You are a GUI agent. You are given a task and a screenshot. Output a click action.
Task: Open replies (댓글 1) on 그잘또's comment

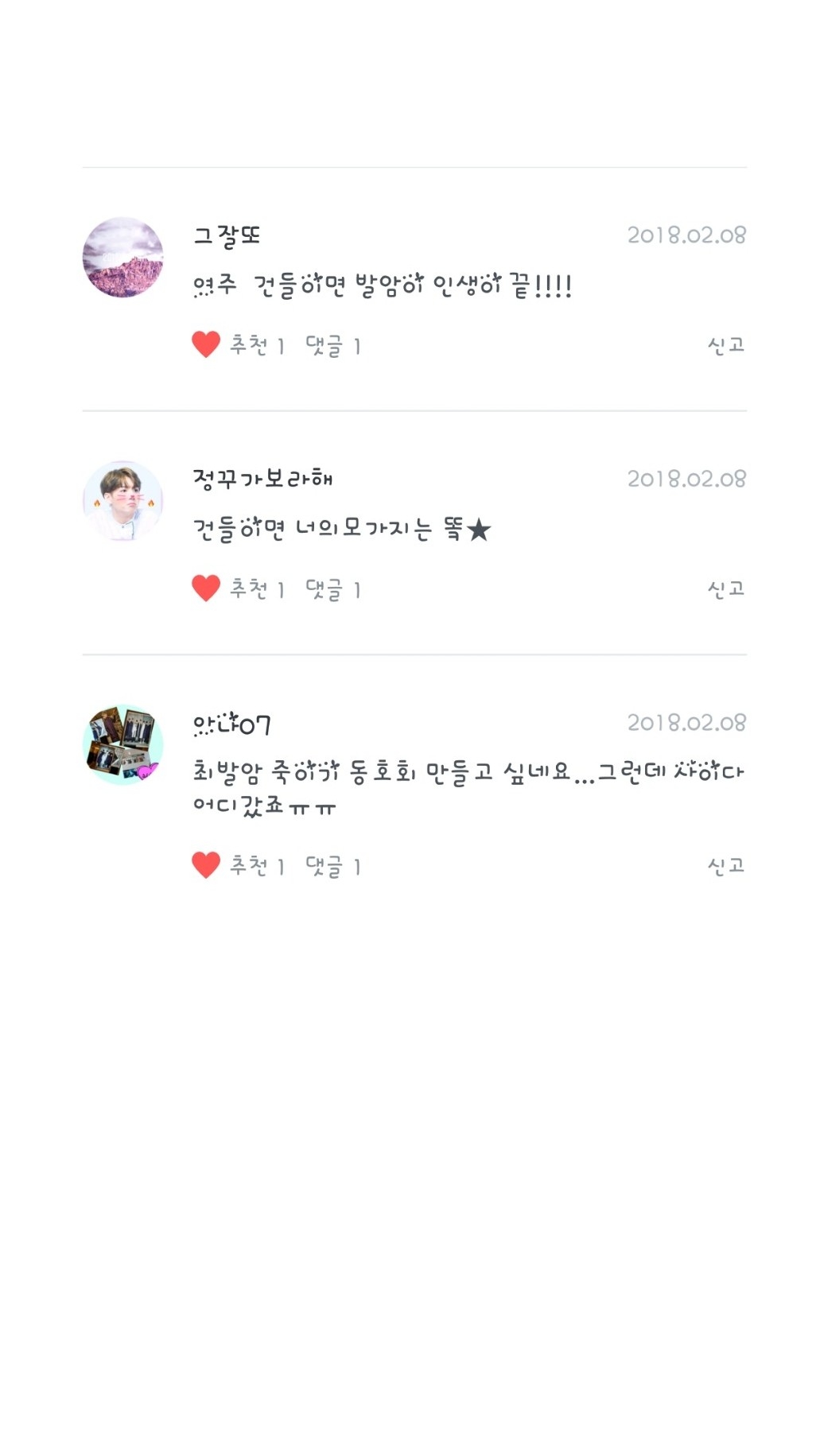click(333, 346)
